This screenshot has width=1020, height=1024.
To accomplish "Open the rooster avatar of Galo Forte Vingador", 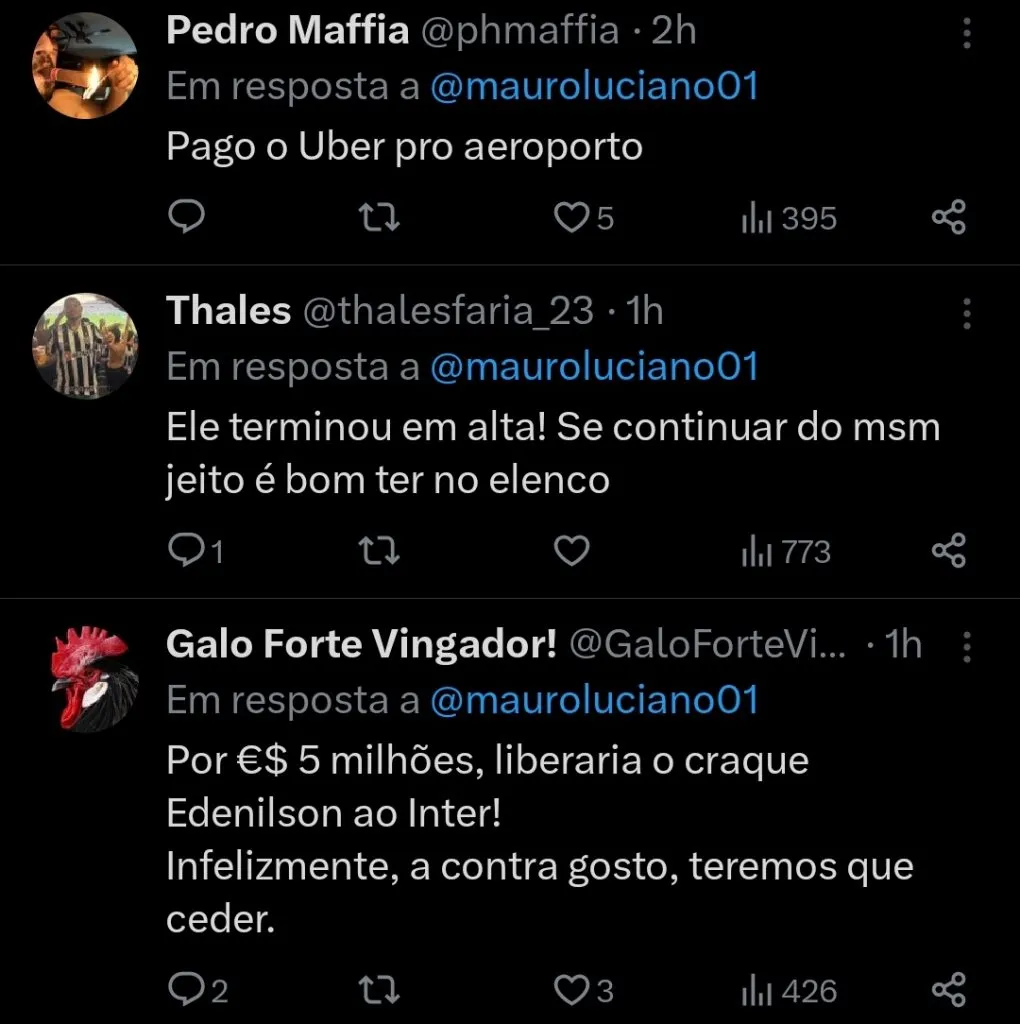I will [x=85, y=680].
